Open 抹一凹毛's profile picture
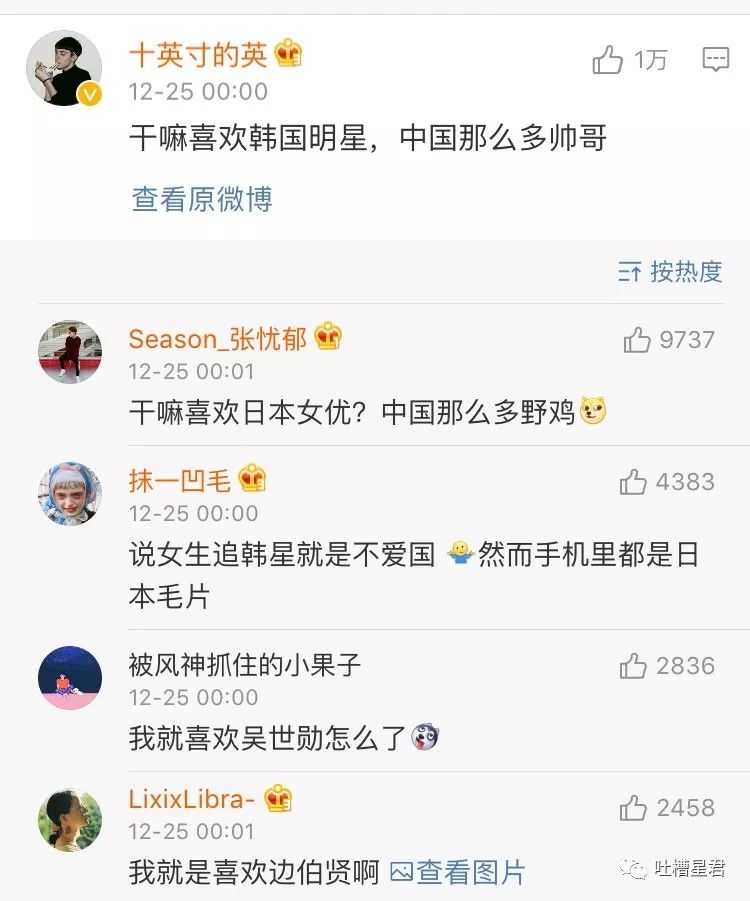 (70, 494)
